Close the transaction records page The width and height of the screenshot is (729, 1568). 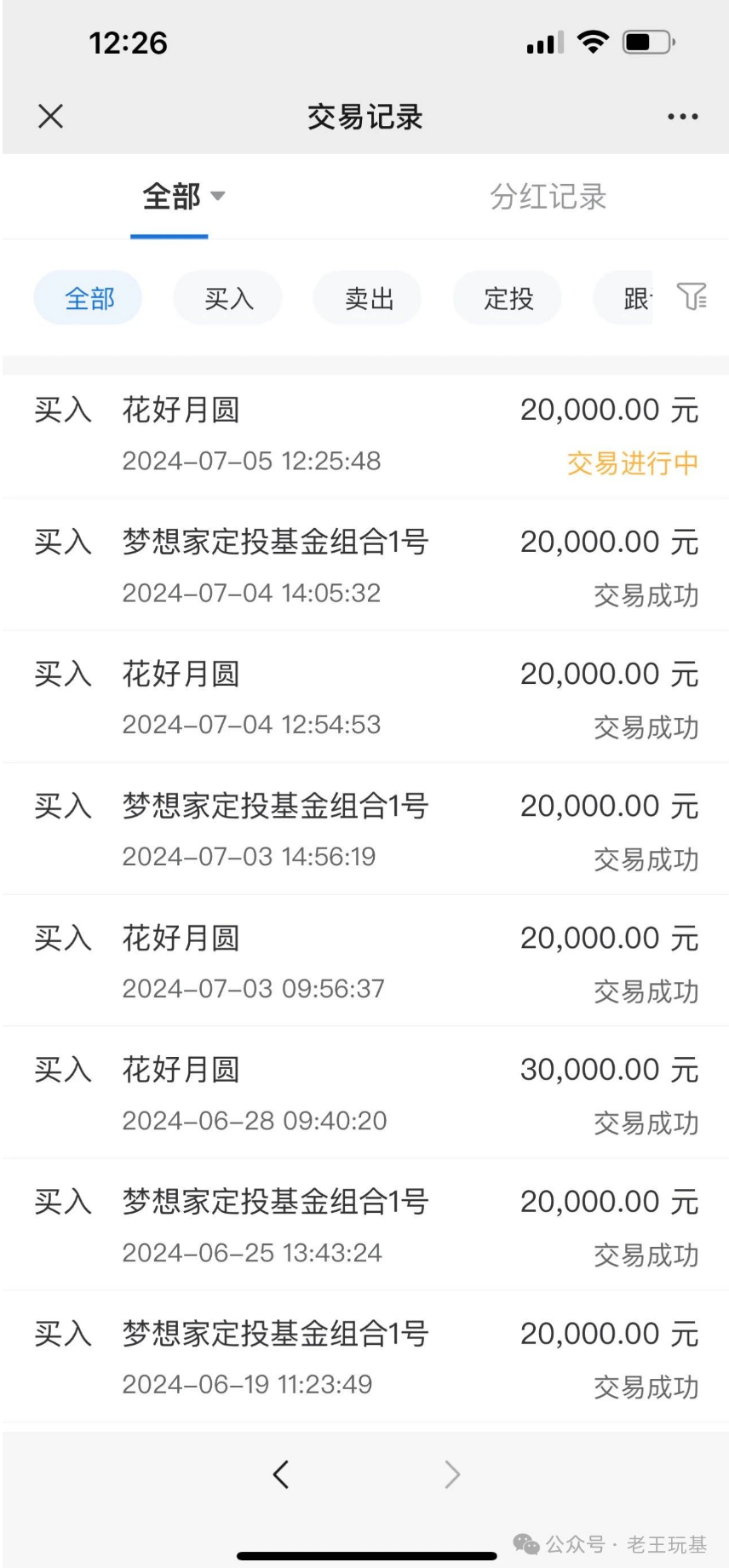pyautogui.click(x=51, y=116)
